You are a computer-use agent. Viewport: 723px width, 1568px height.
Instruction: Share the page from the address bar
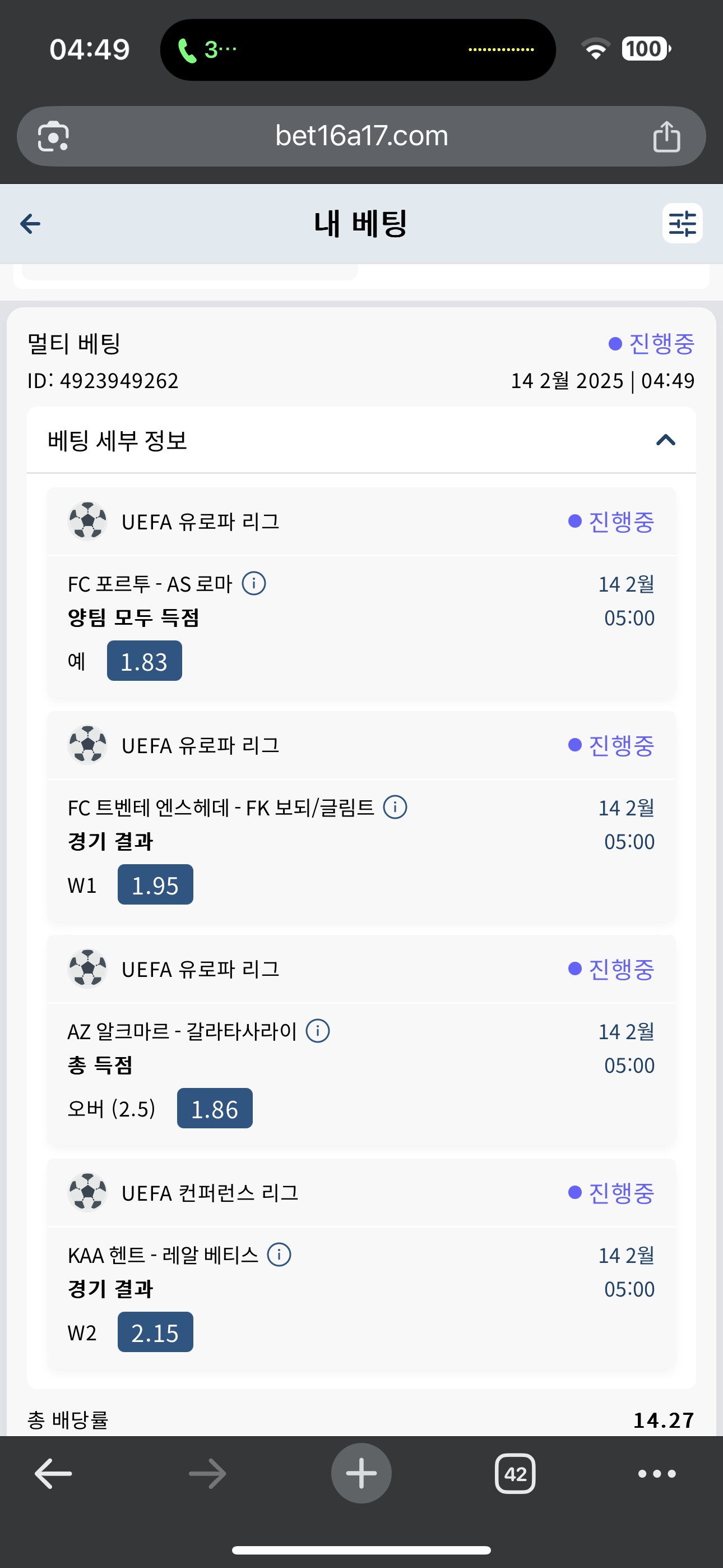(x=666, y=136)
